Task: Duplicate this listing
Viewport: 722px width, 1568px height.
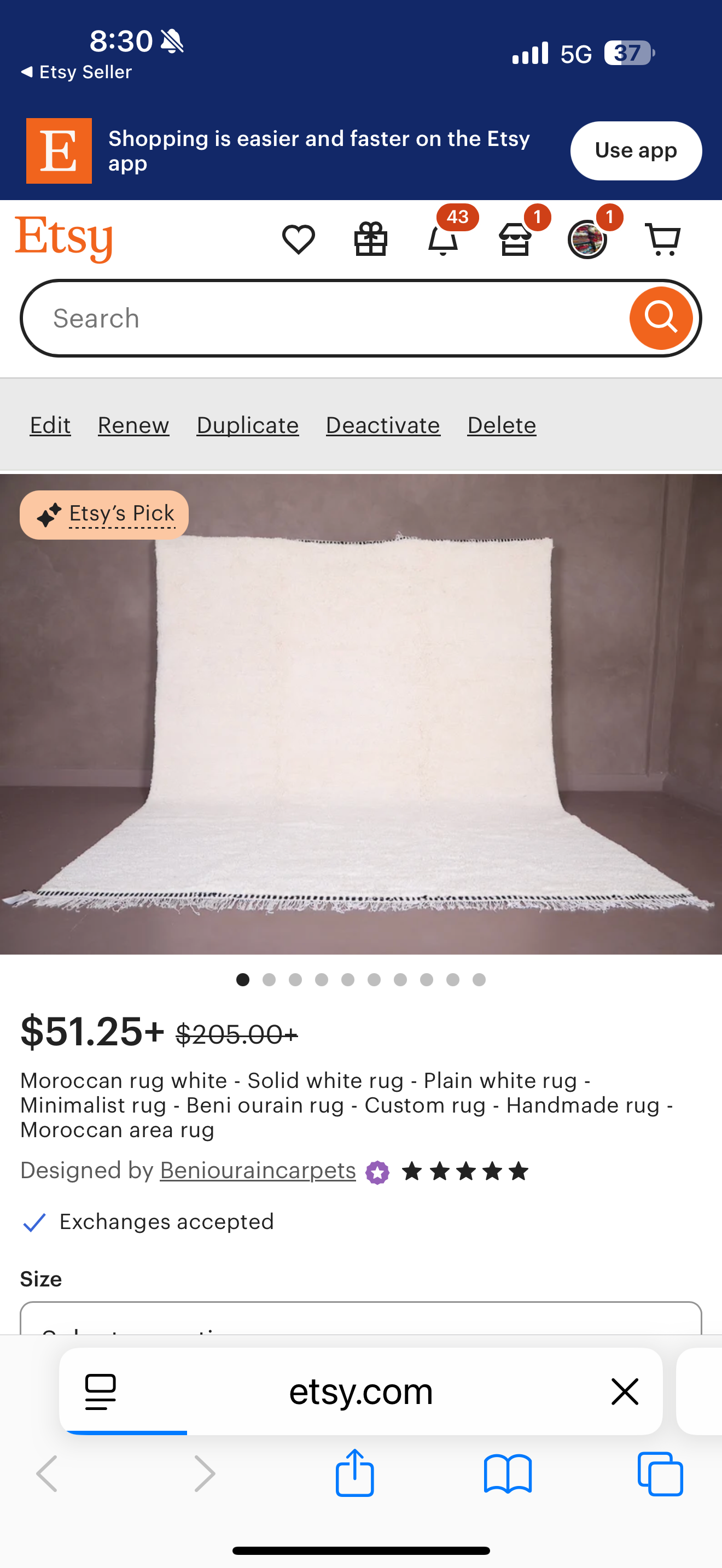Action: [x=247, y=425]
